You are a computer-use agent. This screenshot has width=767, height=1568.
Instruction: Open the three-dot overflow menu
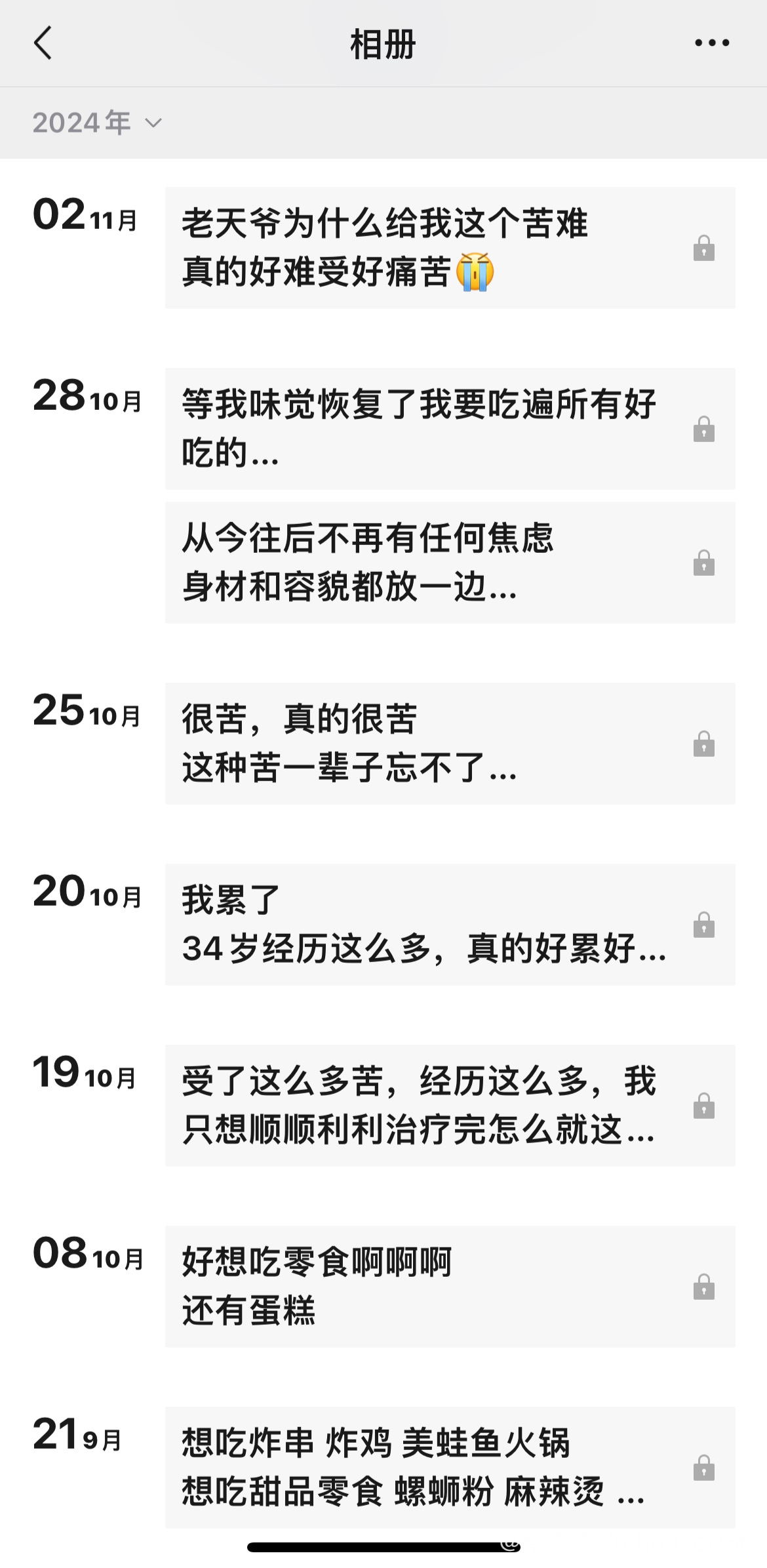pos(712,43)
